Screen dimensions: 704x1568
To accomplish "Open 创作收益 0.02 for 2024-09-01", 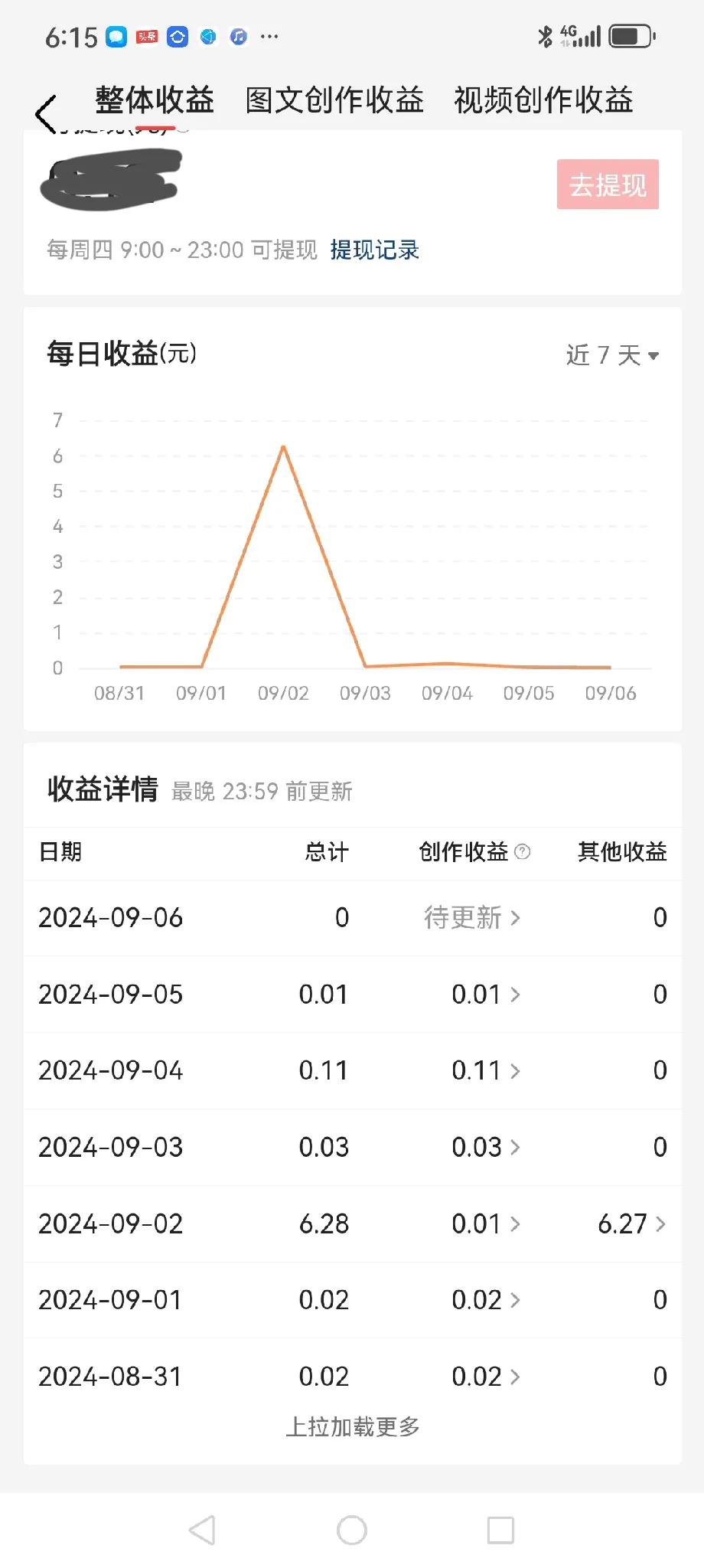I will (x=486, y=1299).
